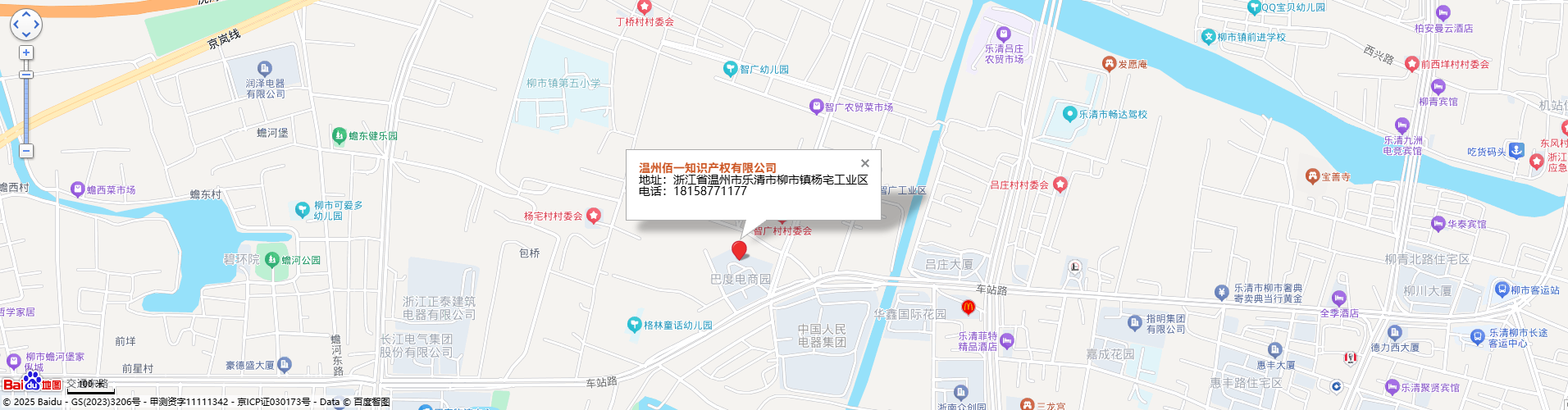The image size is (1568, 410).
Task: Close the 温州佰一知识产权有限公司 info window
Action: [864, 163]
